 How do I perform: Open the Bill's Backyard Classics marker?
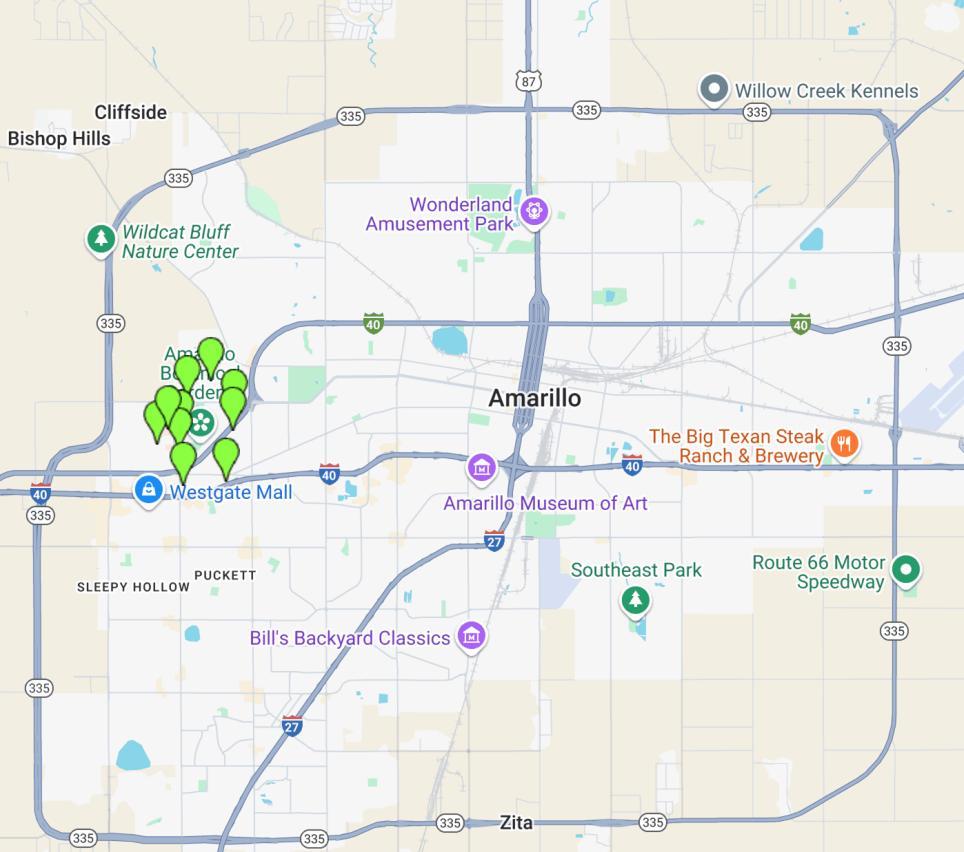point(471,635)
